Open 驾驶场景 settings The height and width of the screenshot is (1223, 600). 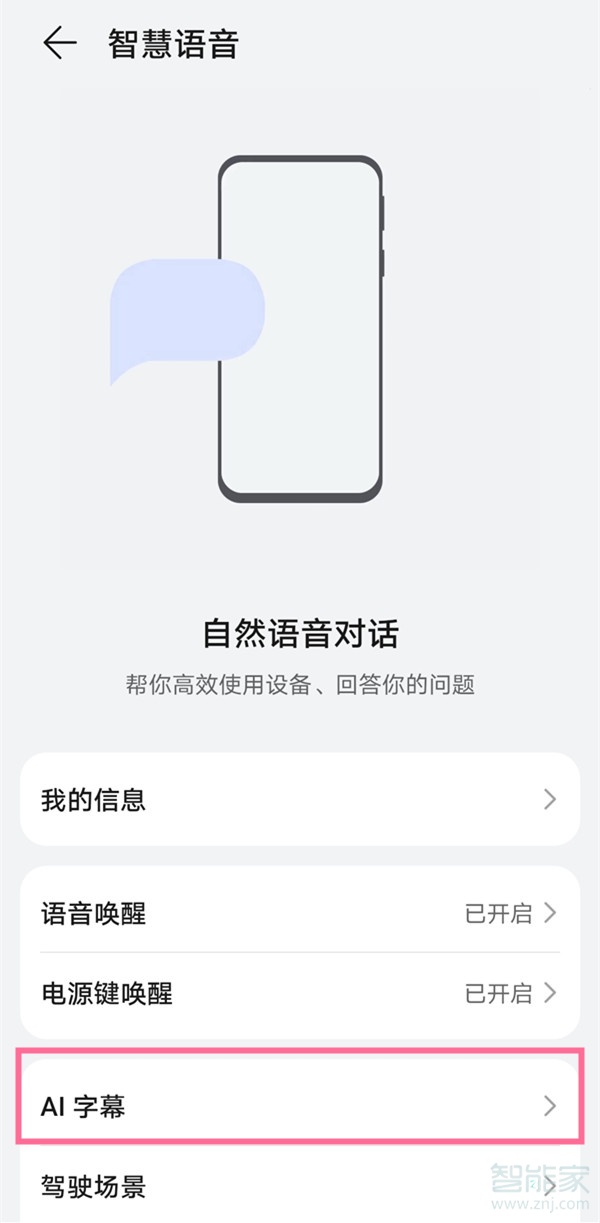pyautogui.click(x=300, y=1186)
